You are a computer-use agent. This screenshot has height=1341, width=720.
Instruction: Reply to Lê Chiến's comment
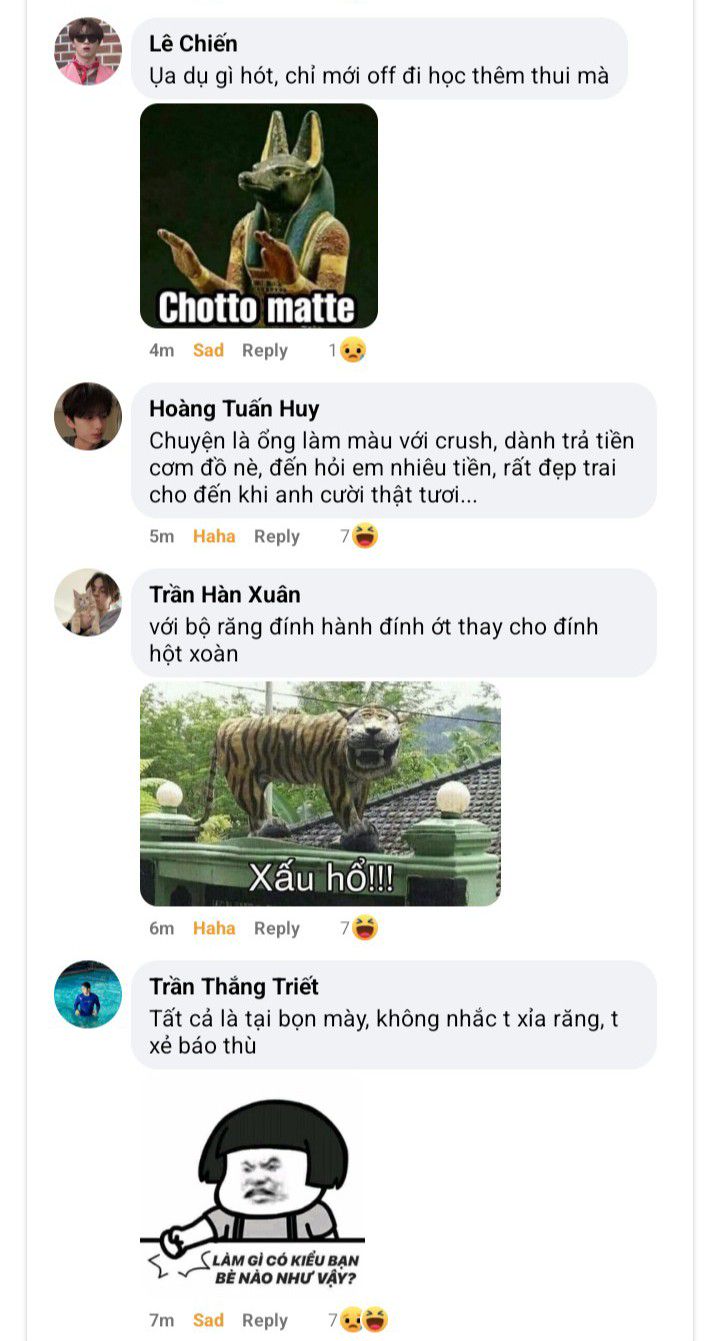tap(265, 350)
